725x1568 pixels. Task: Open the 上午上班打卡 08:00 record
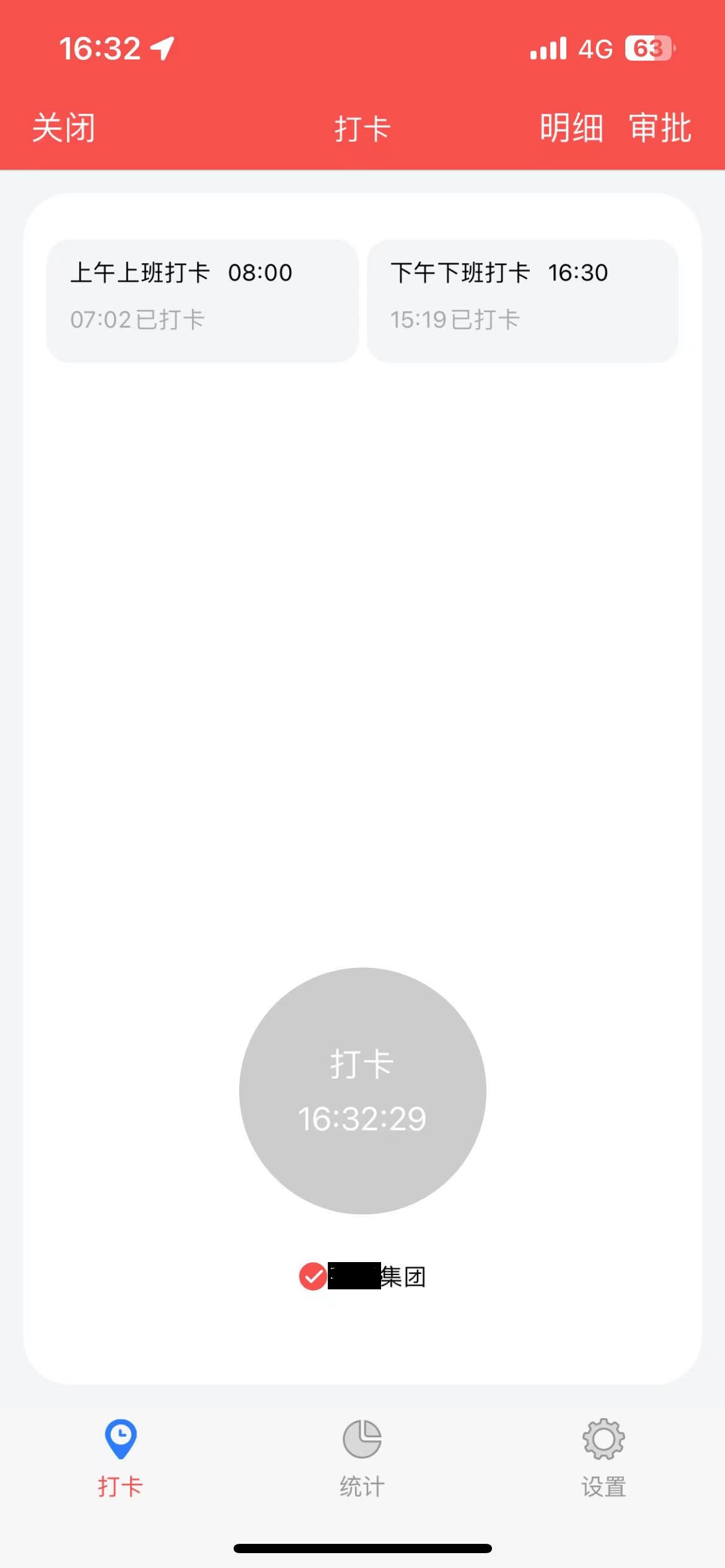tap(202, 301)
